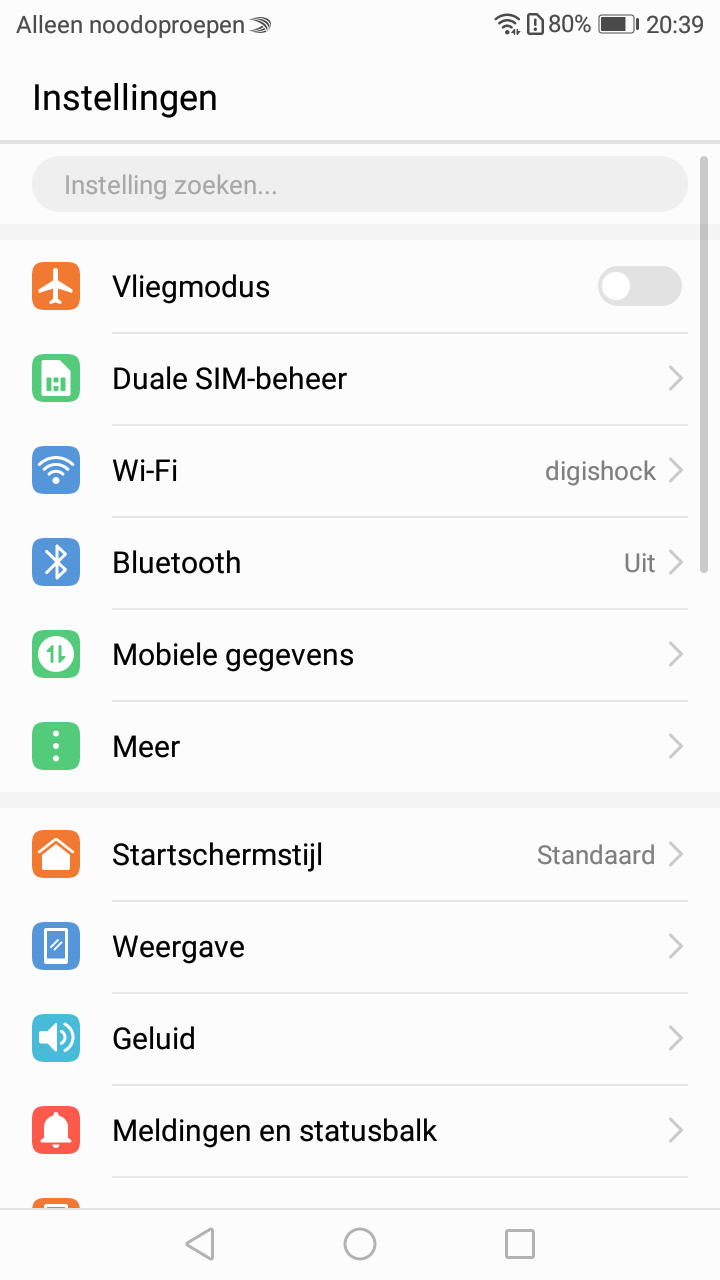Screen dimensions: 720x1280
Task: Open Meldingen en statusbalk
Action: point(360,1131)
